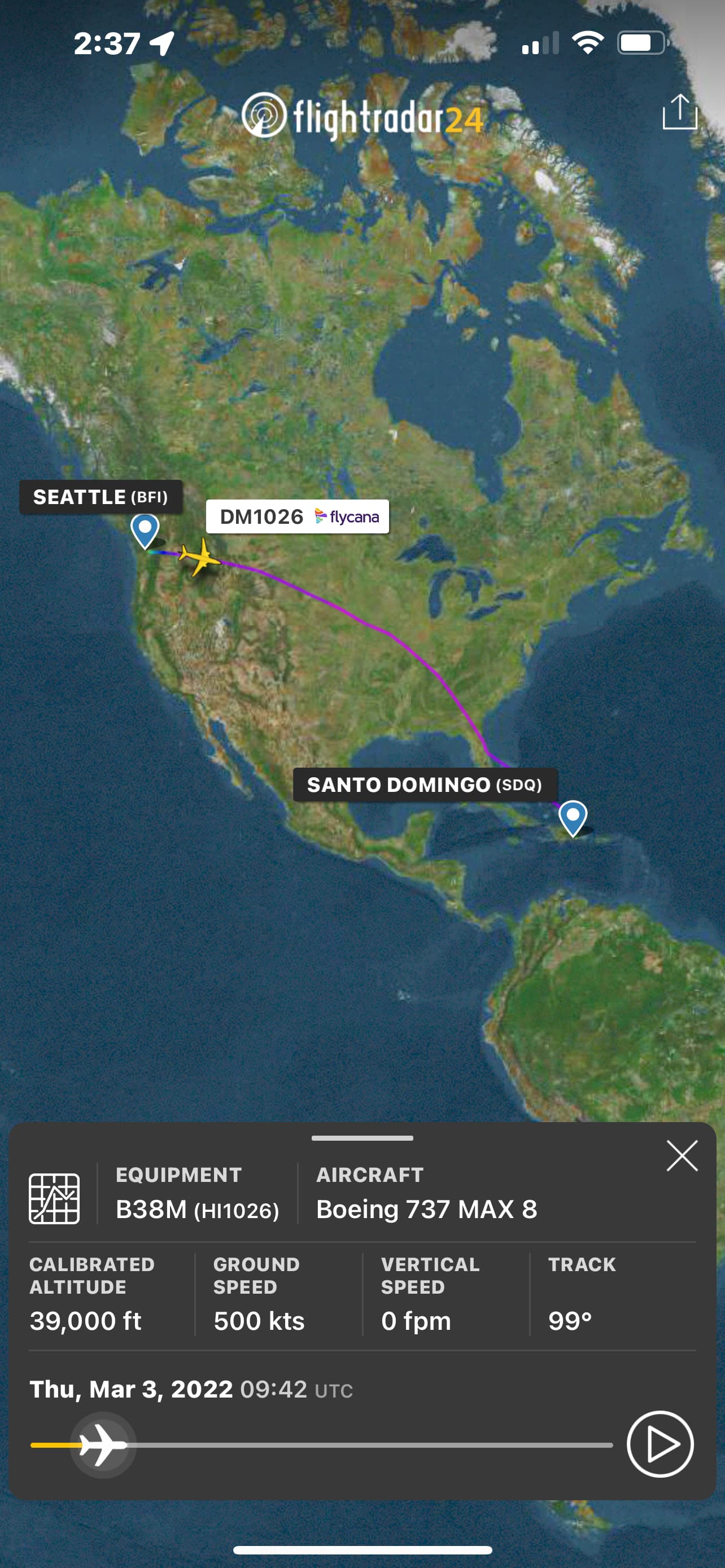Select the Santo Domingo (SDQ) airport pin

(x=572, y=817)
